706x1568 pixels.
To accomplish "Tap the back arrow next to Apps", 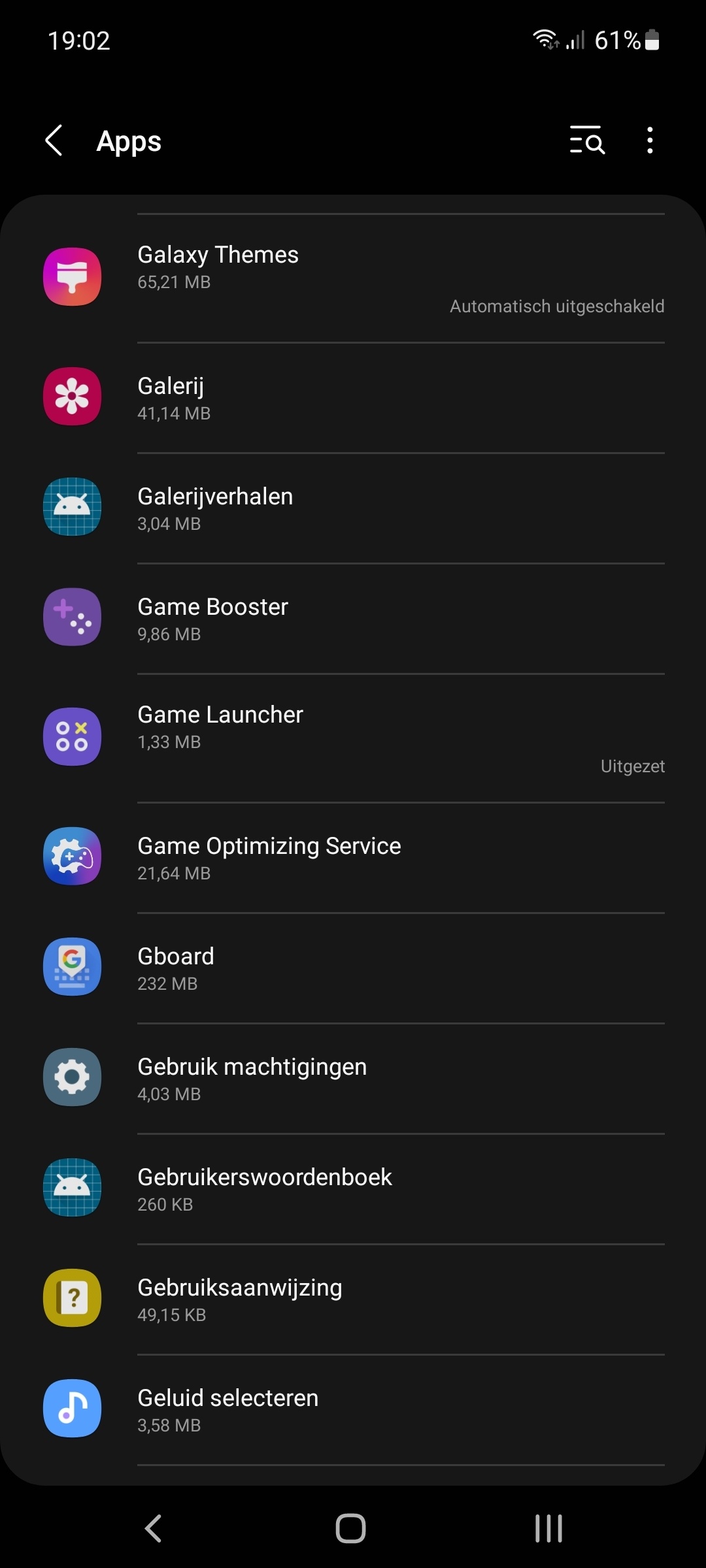I will (x=54, y=140).
